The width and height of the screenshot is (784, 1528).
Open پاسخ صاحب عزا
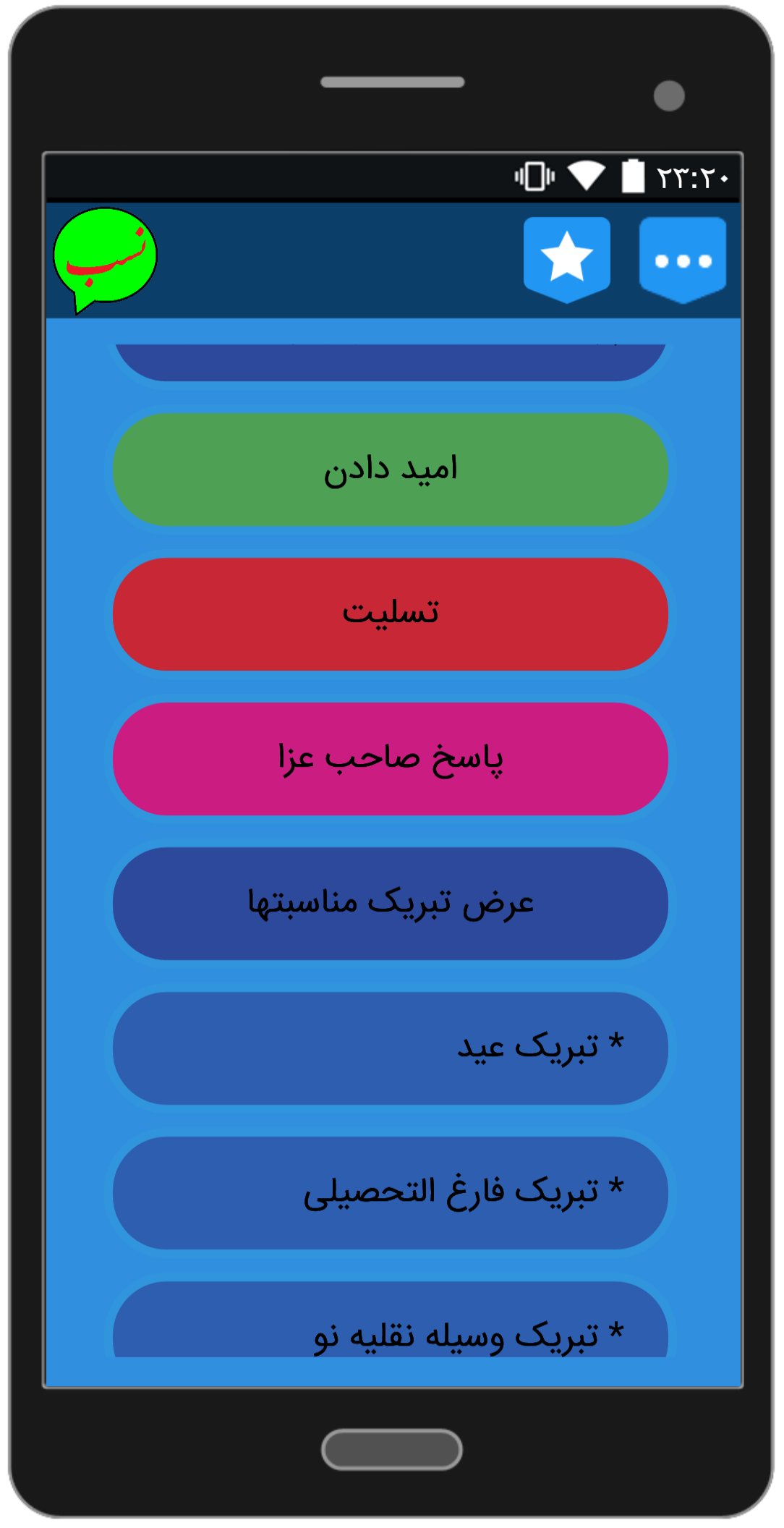pos(391,759)
